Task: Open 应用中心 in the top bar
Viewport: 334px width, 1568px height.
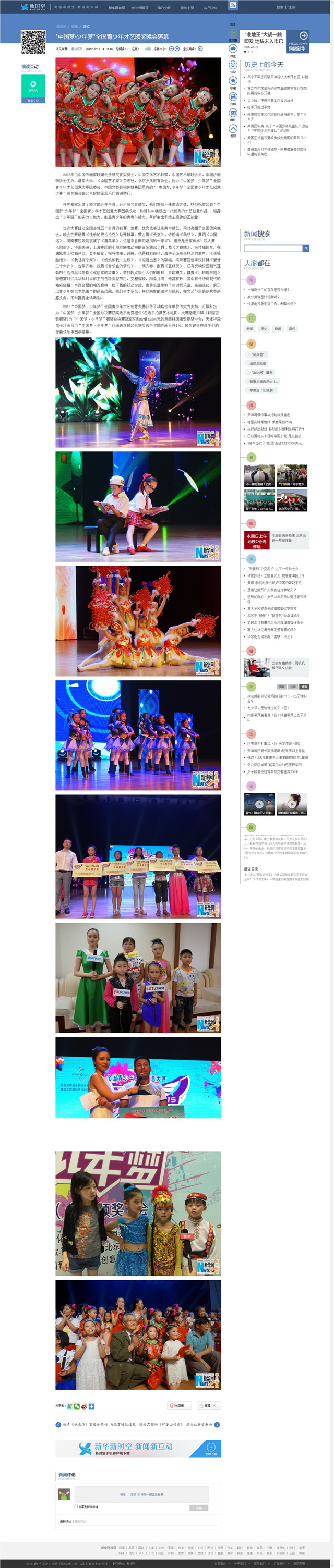Action: click(210, 8)
